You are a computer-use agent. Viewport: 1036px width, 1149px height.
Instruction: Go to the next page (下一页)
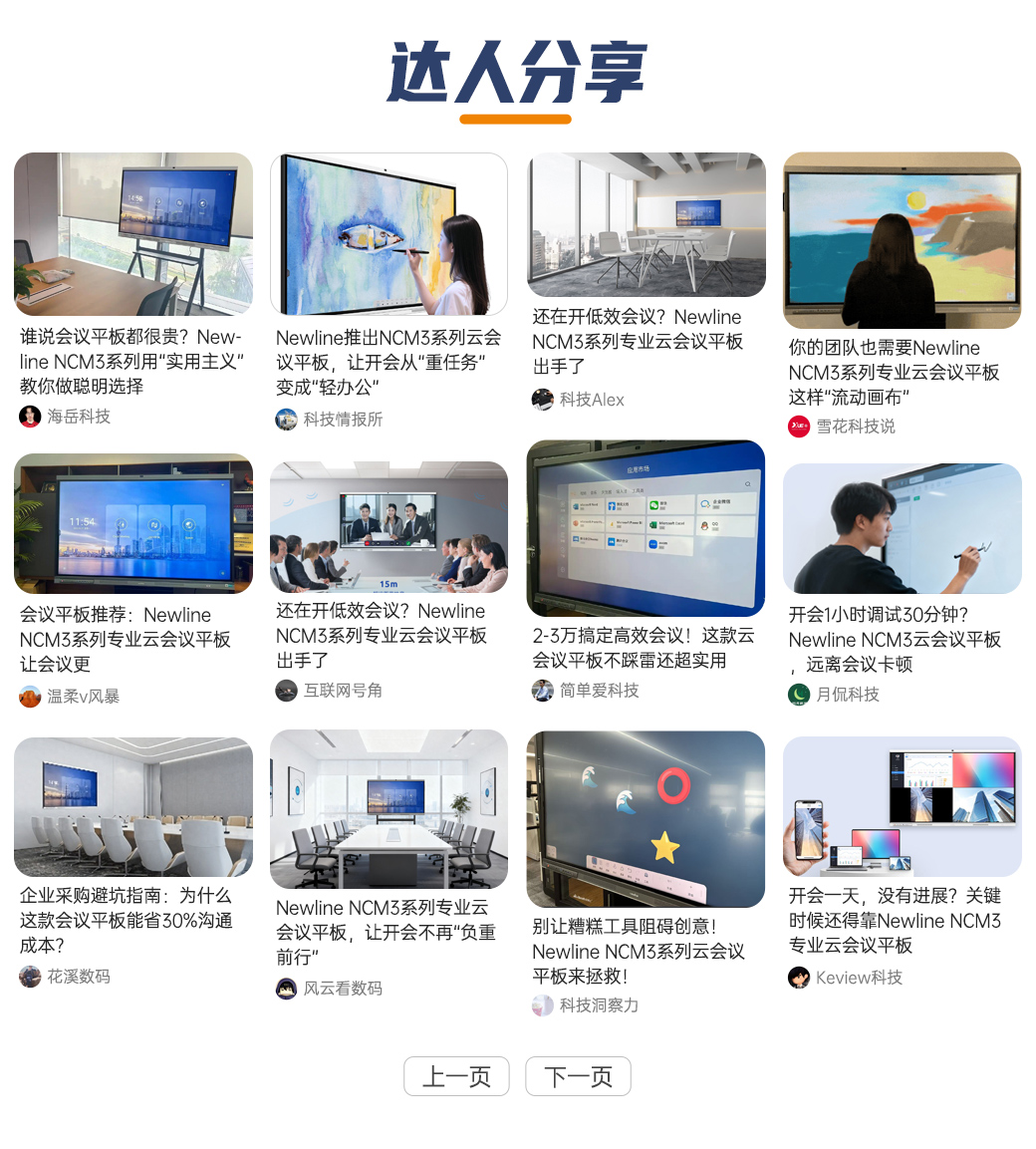point(578,1076)
